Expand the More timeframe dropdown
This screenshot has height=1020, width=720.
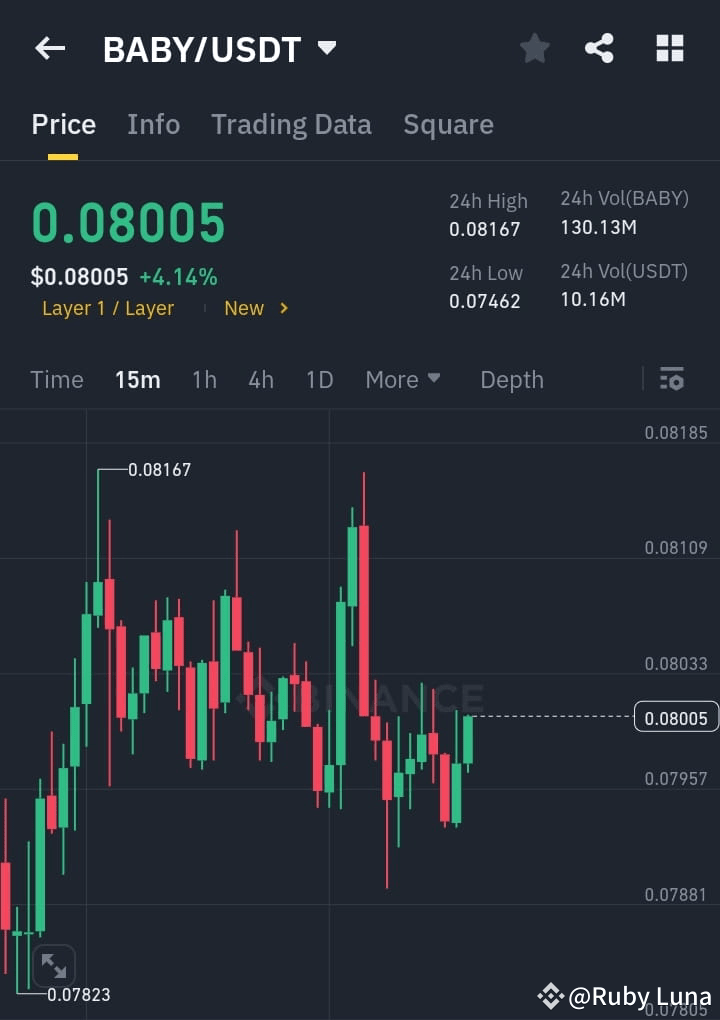click(x=402, y=379)
